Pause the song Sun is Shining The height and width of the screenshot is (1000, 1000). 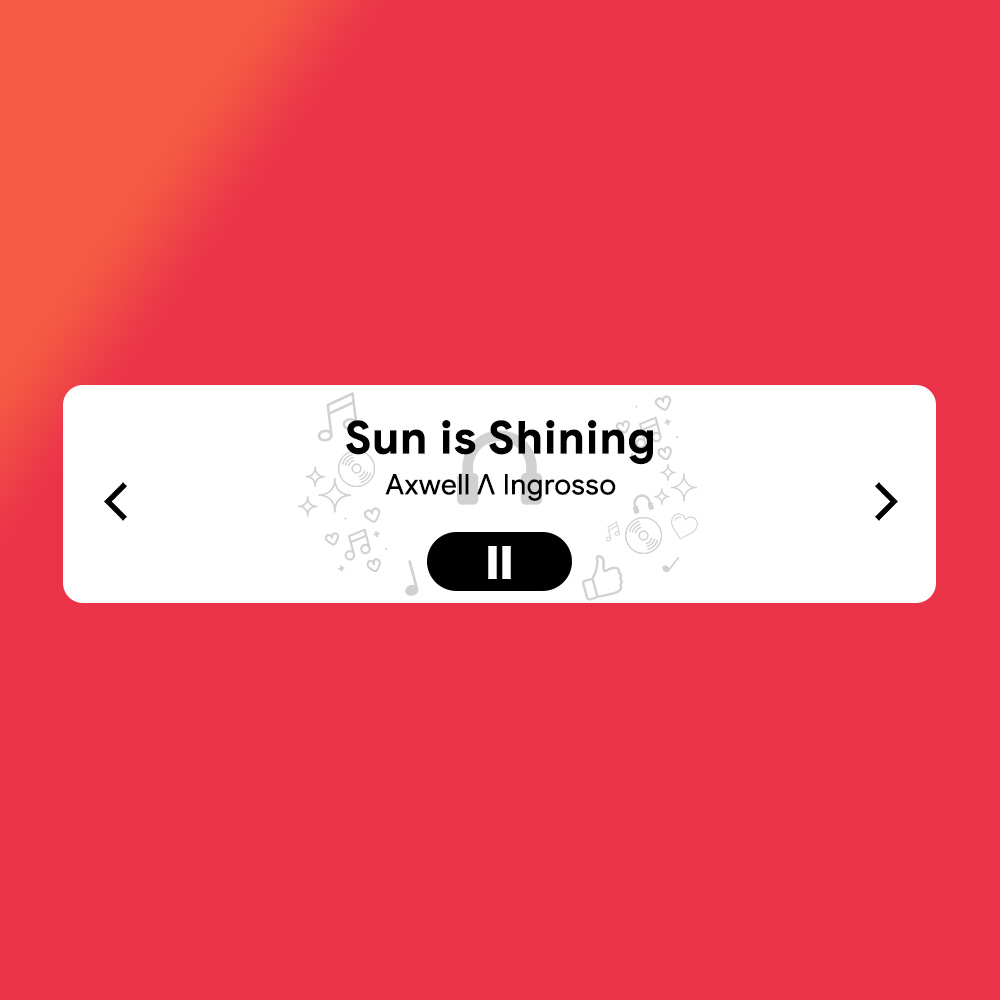499,562
